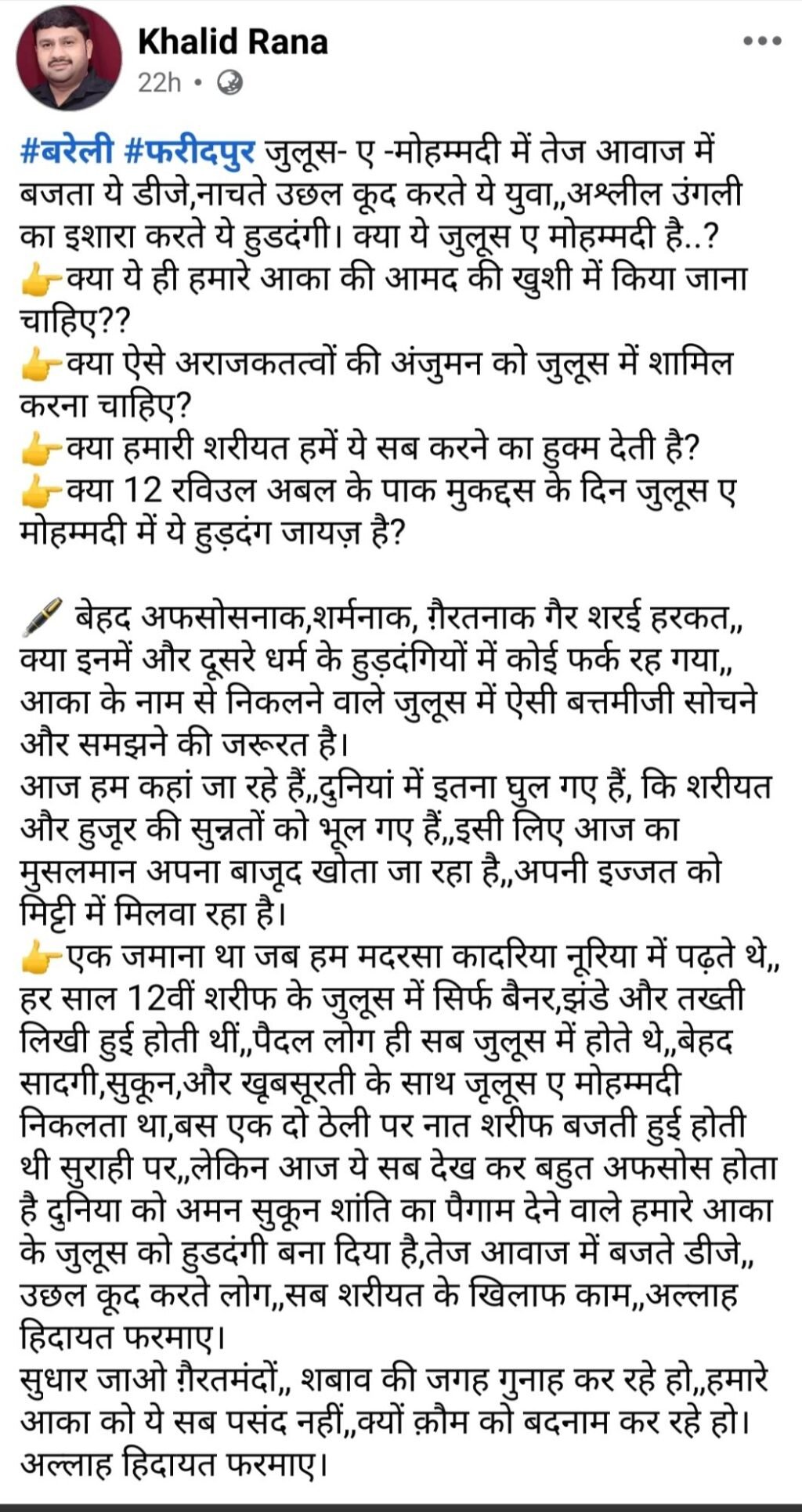Open the #बरेली hashtag

click(x=67, y=149)
